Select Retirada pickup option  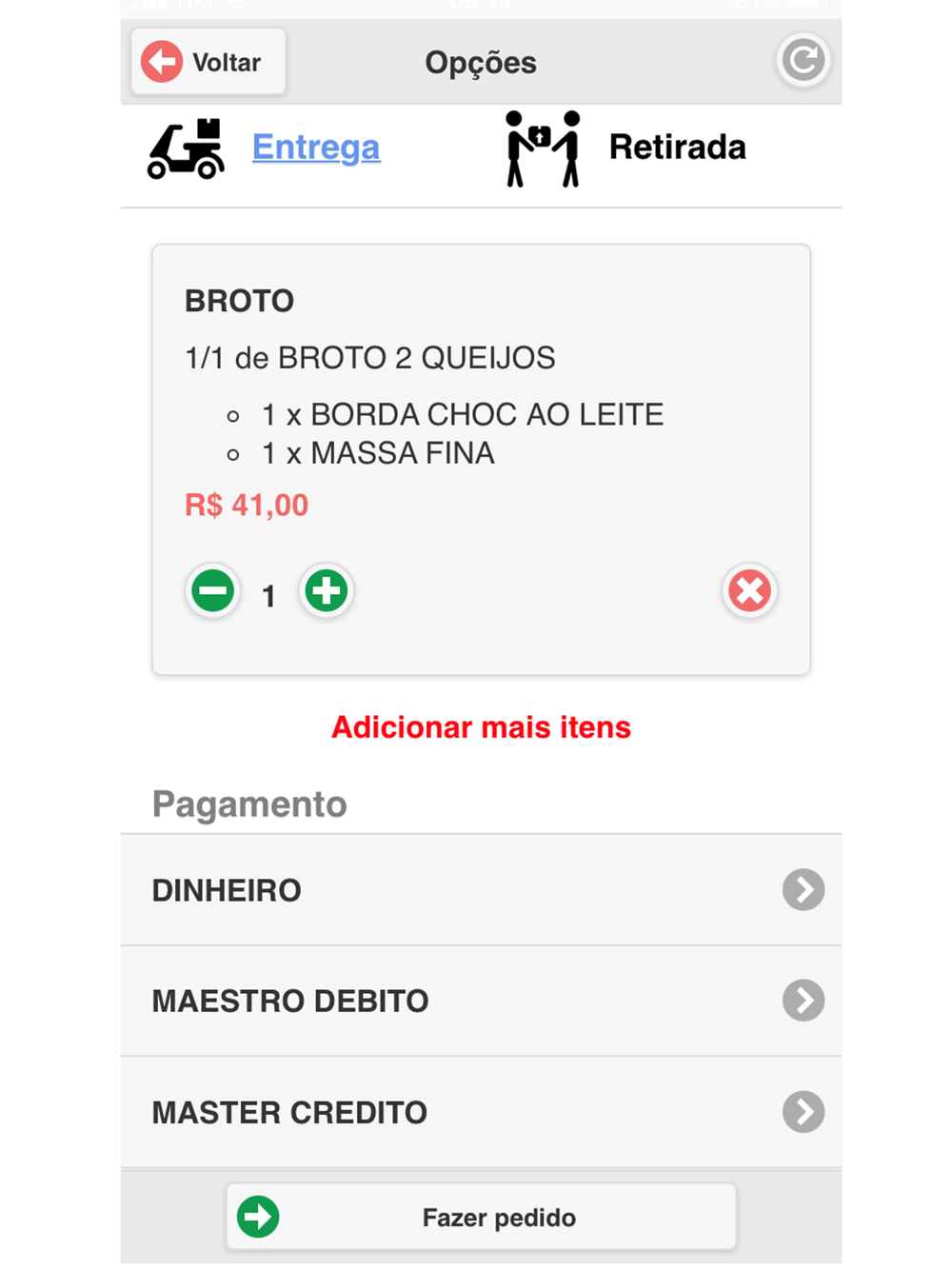[x=676, y=148]
